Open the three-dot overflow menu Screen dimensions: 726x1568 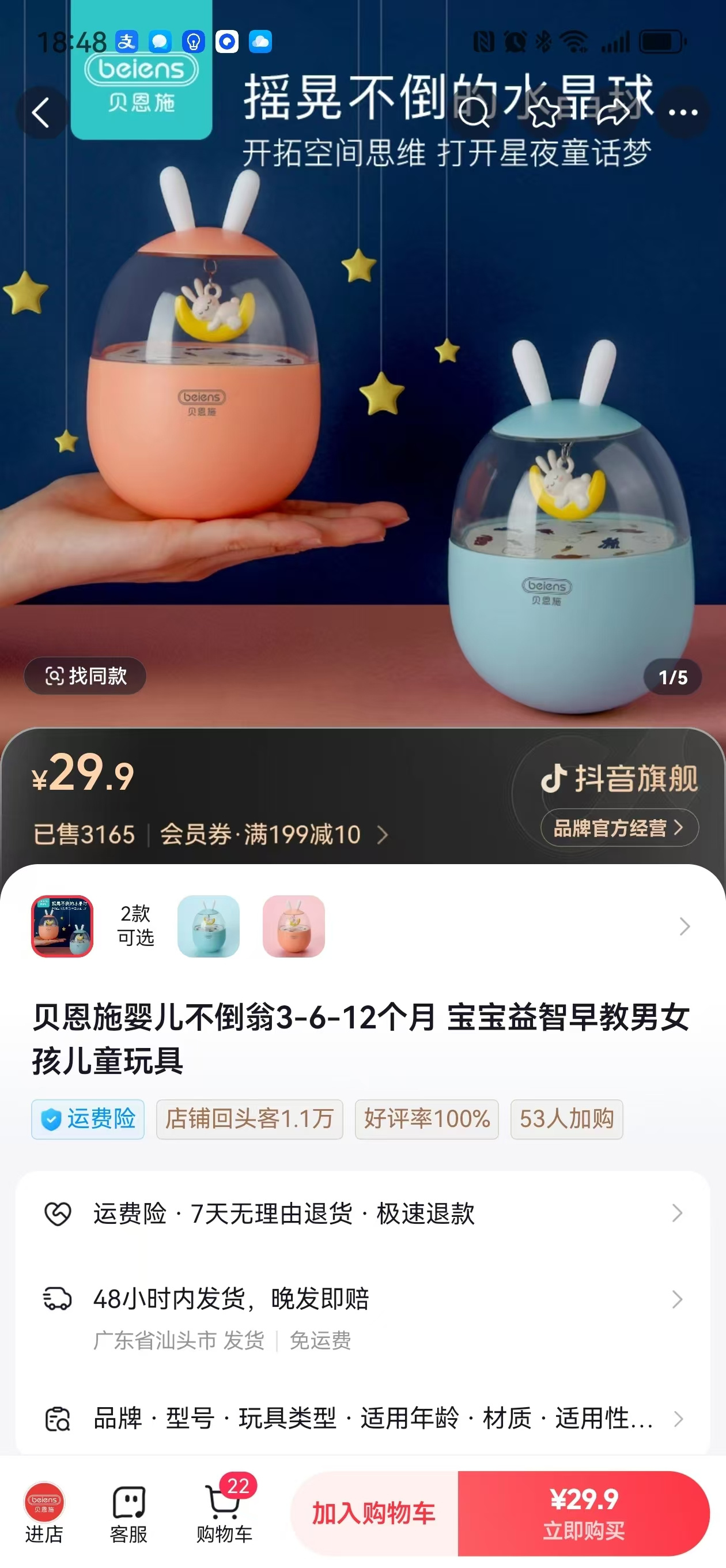[683, 112]
